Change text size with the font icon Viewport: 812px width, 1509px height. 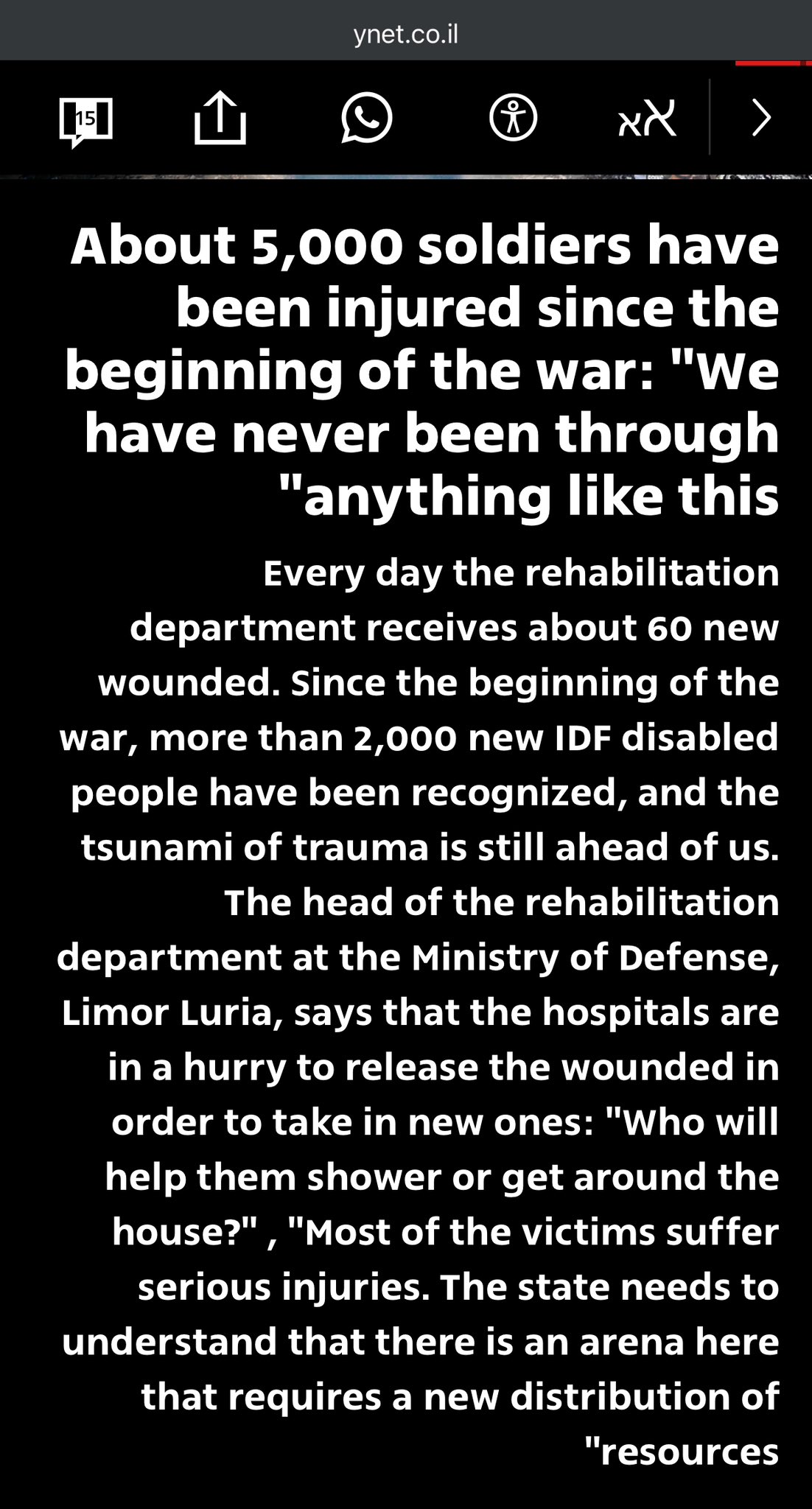tap(647, 118)
